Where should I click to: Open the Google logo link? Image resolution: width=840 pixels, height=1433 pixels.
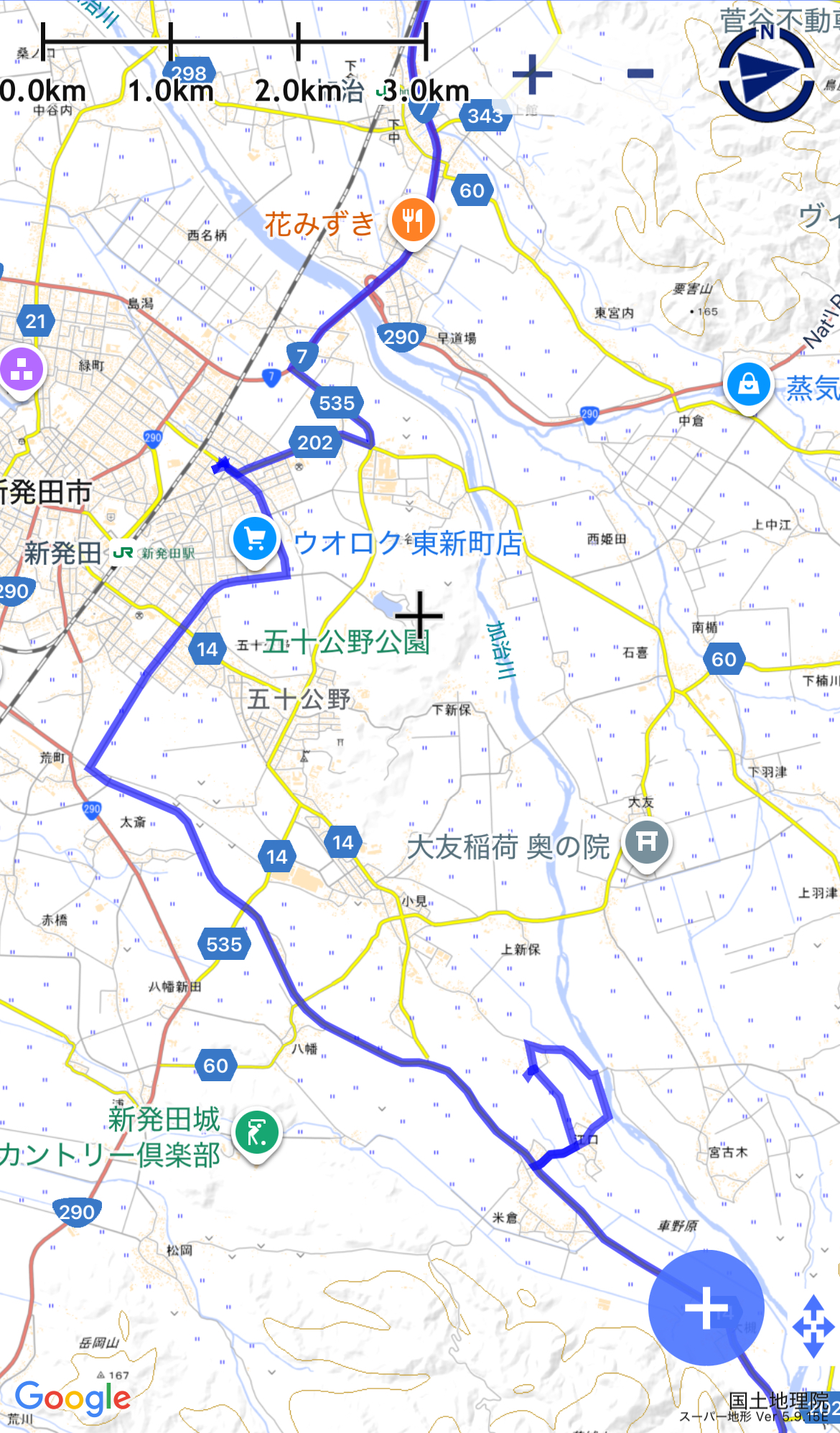73,1397
